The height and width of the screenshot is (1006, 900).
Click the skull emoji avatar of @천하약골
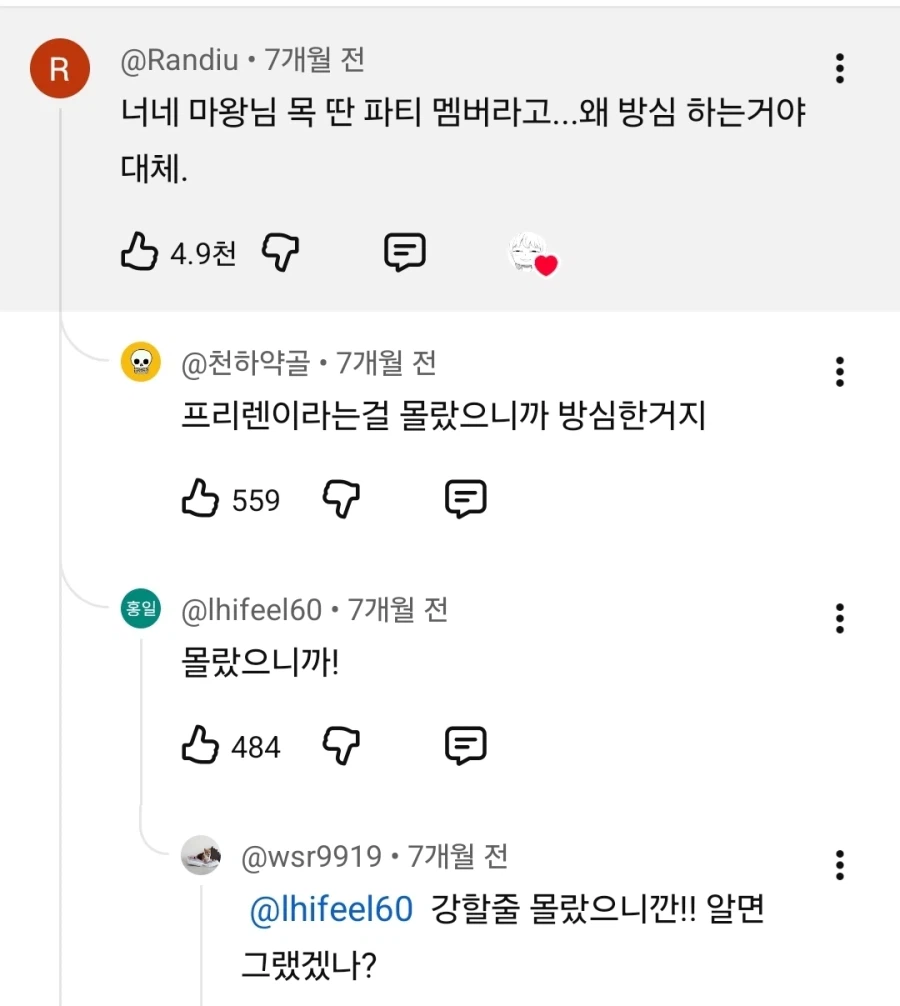139,362
